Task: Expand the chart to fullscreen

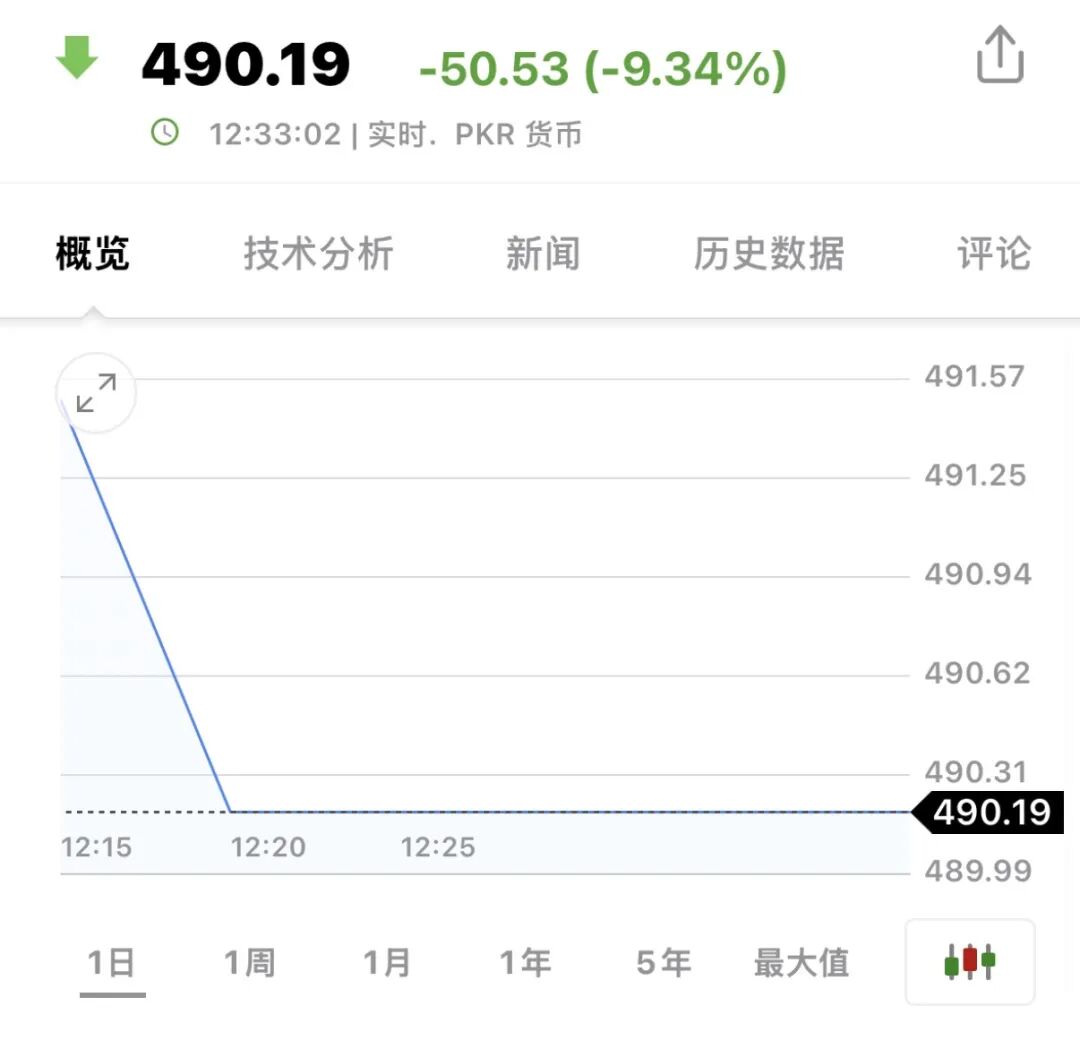Action: (x=96, y=393)
